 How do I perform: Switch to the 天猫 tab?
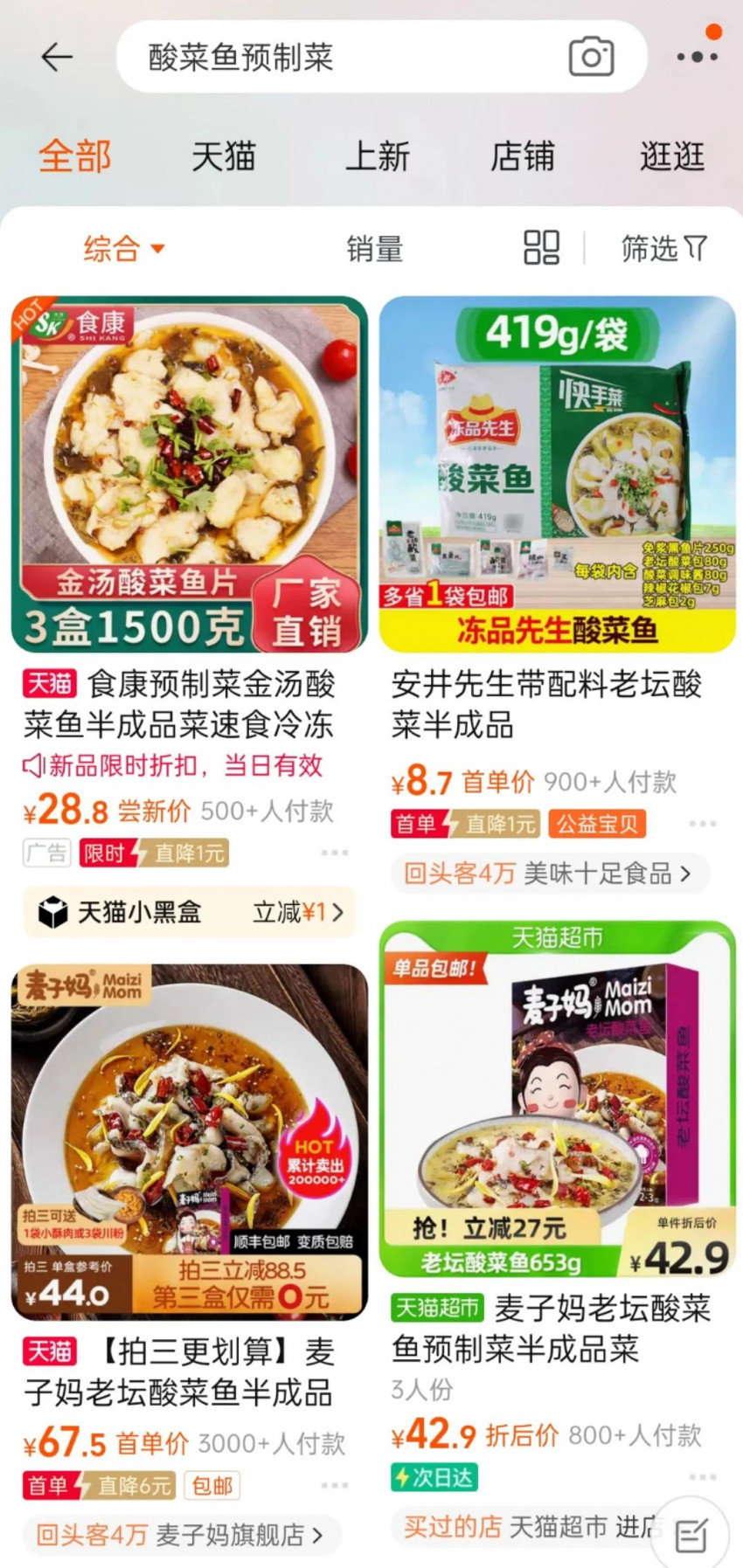point(224,157)
